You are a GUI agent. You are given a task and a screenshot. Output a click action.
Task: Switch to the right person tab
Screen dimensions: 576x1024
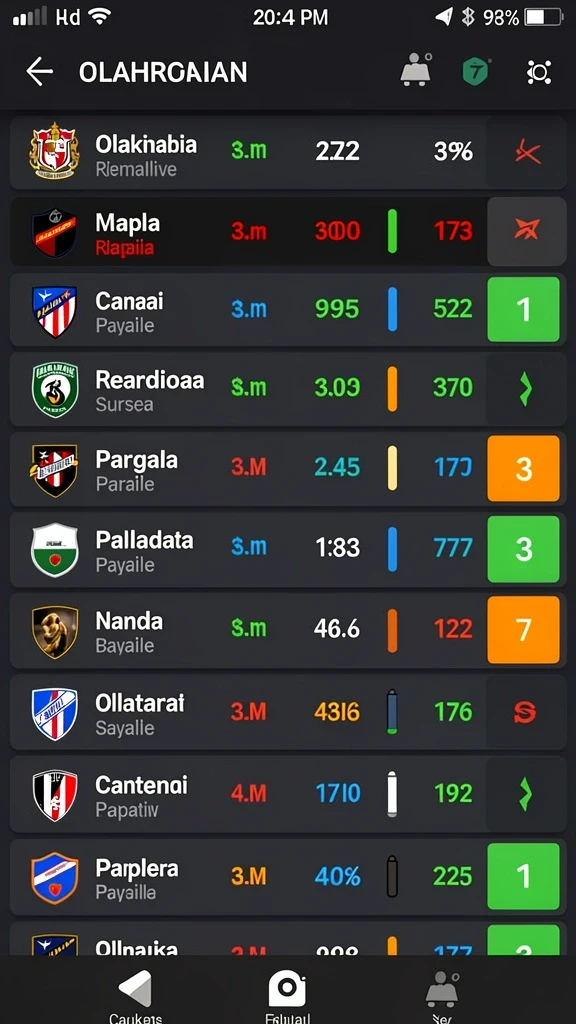(x=441, y=994)
